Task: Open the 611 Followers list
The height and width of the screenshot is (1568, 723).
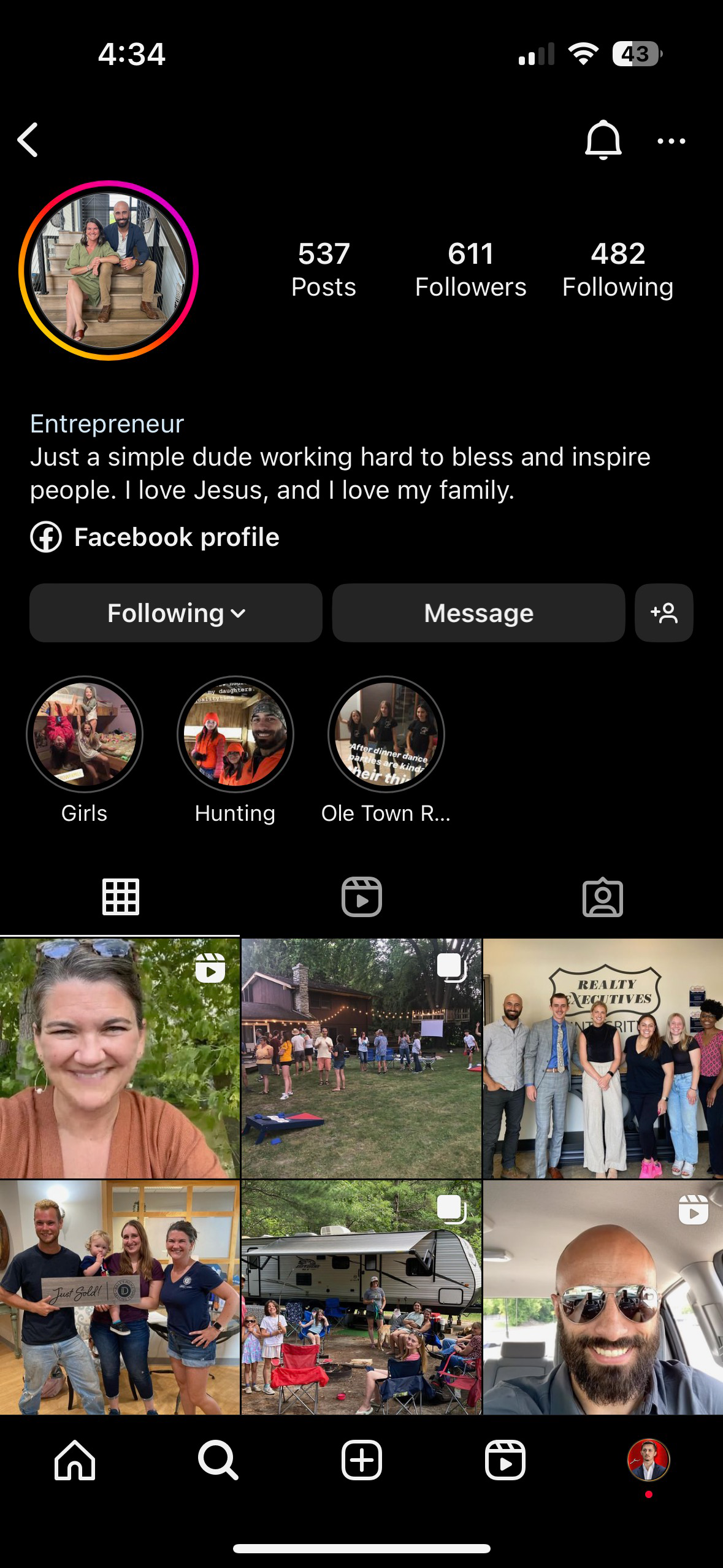Action: point(470,270)
